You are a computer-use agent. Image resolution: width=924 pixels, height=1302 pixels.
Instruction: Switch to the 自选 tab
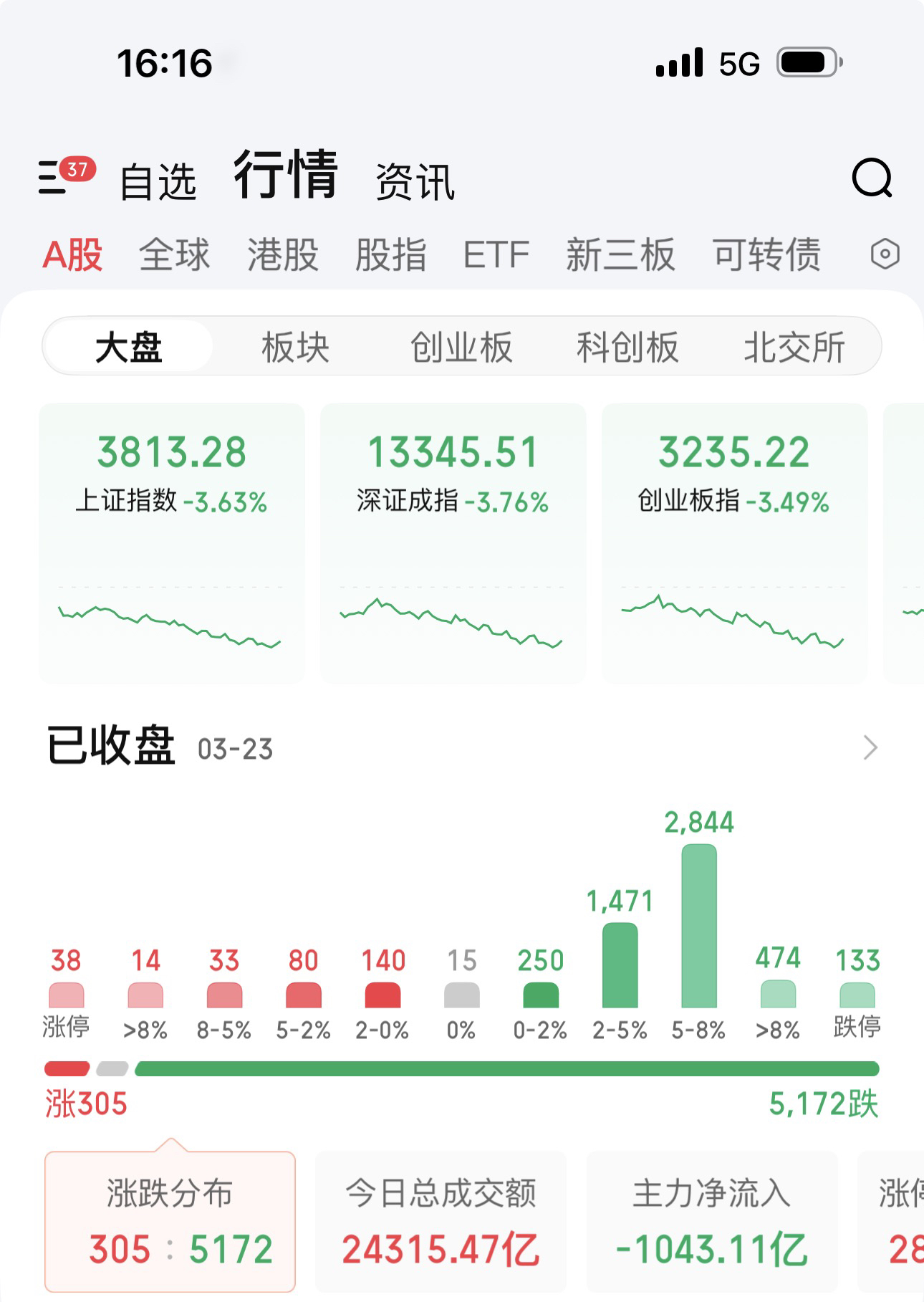(158, 181)
